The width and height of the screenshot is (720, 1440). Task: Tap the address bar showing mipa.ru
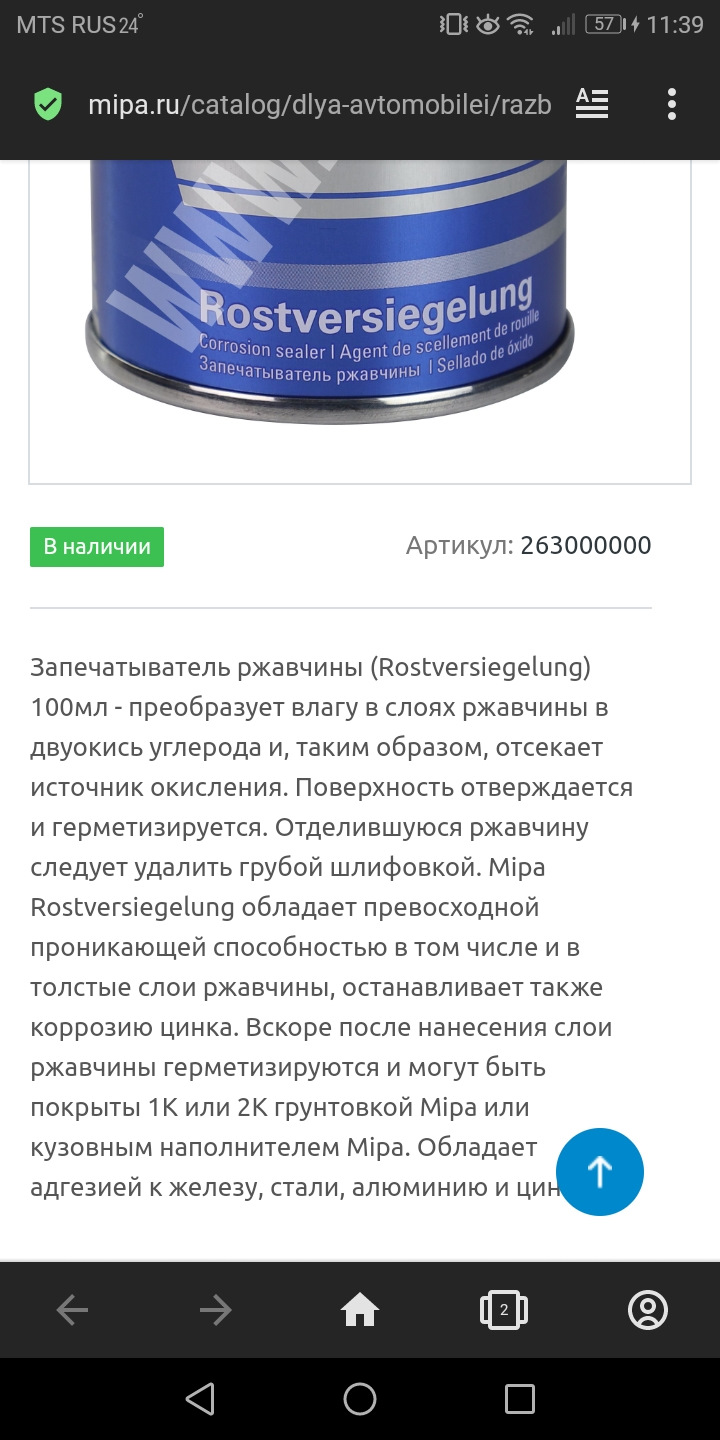pos(318,105)
